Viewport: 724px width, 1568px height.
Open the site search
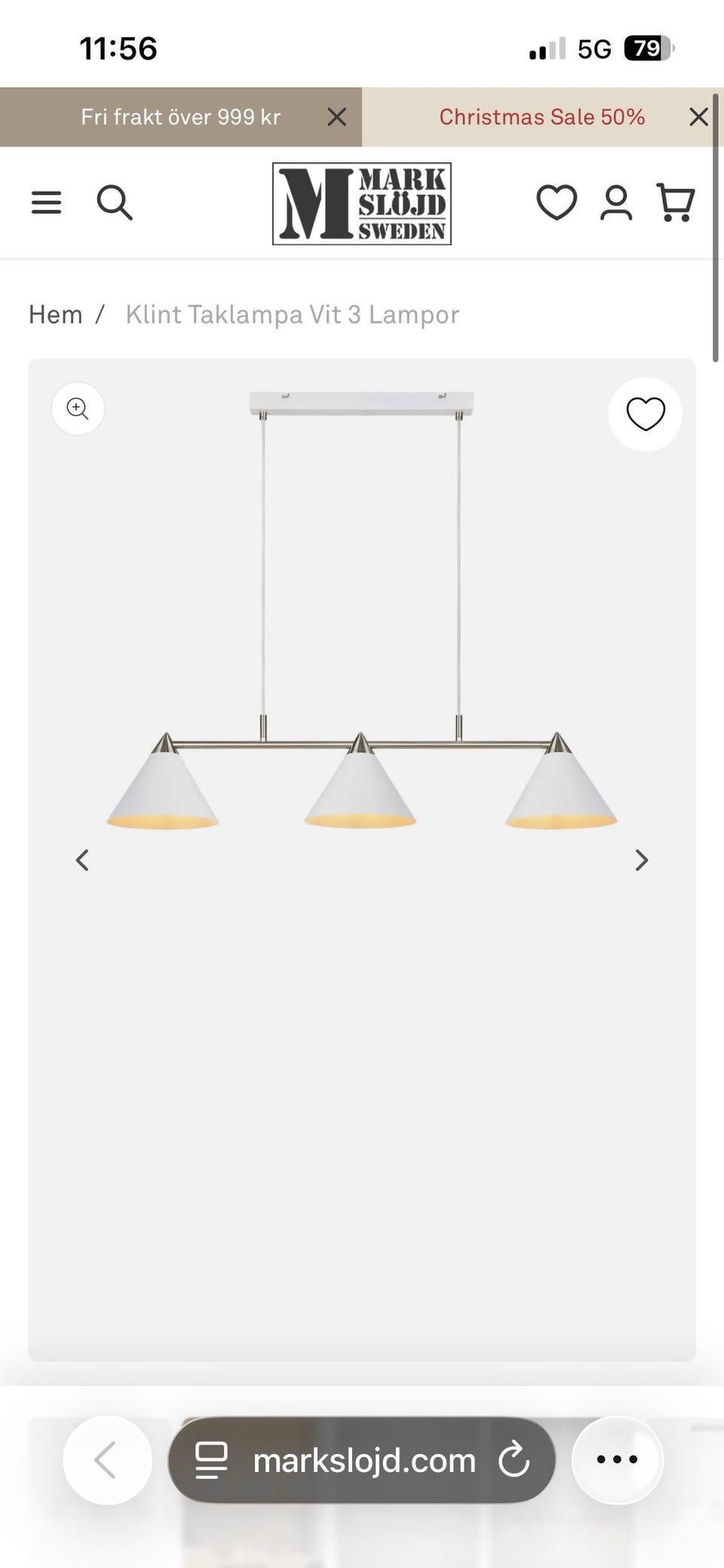(x=115, y=202)
